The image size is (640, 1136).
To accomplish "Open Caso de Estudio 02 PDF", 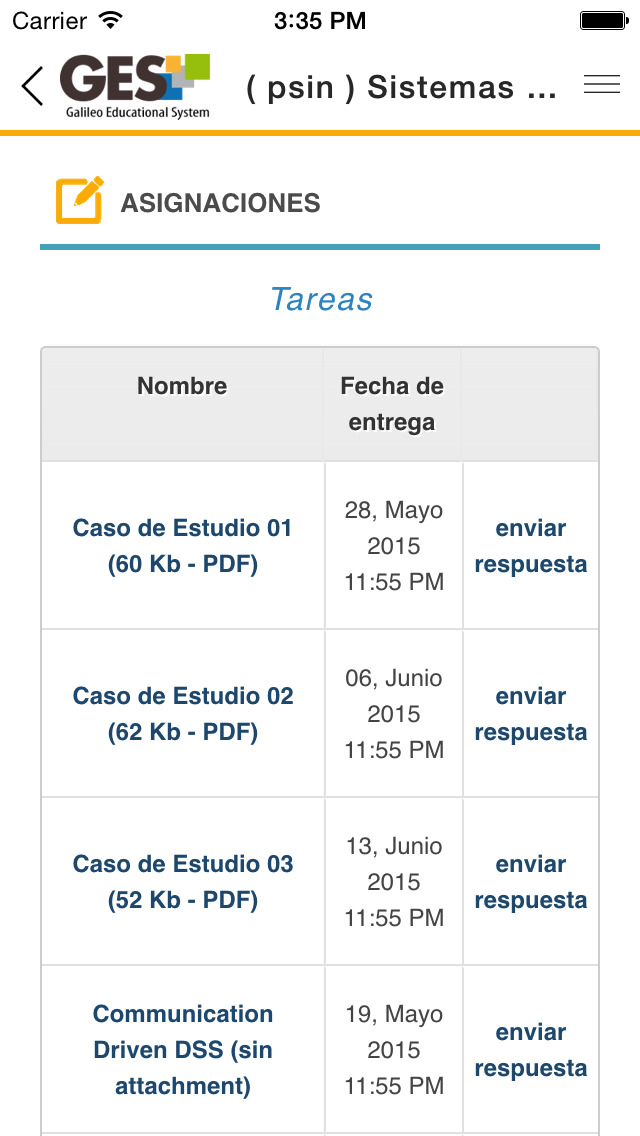I will coord(183,714).
